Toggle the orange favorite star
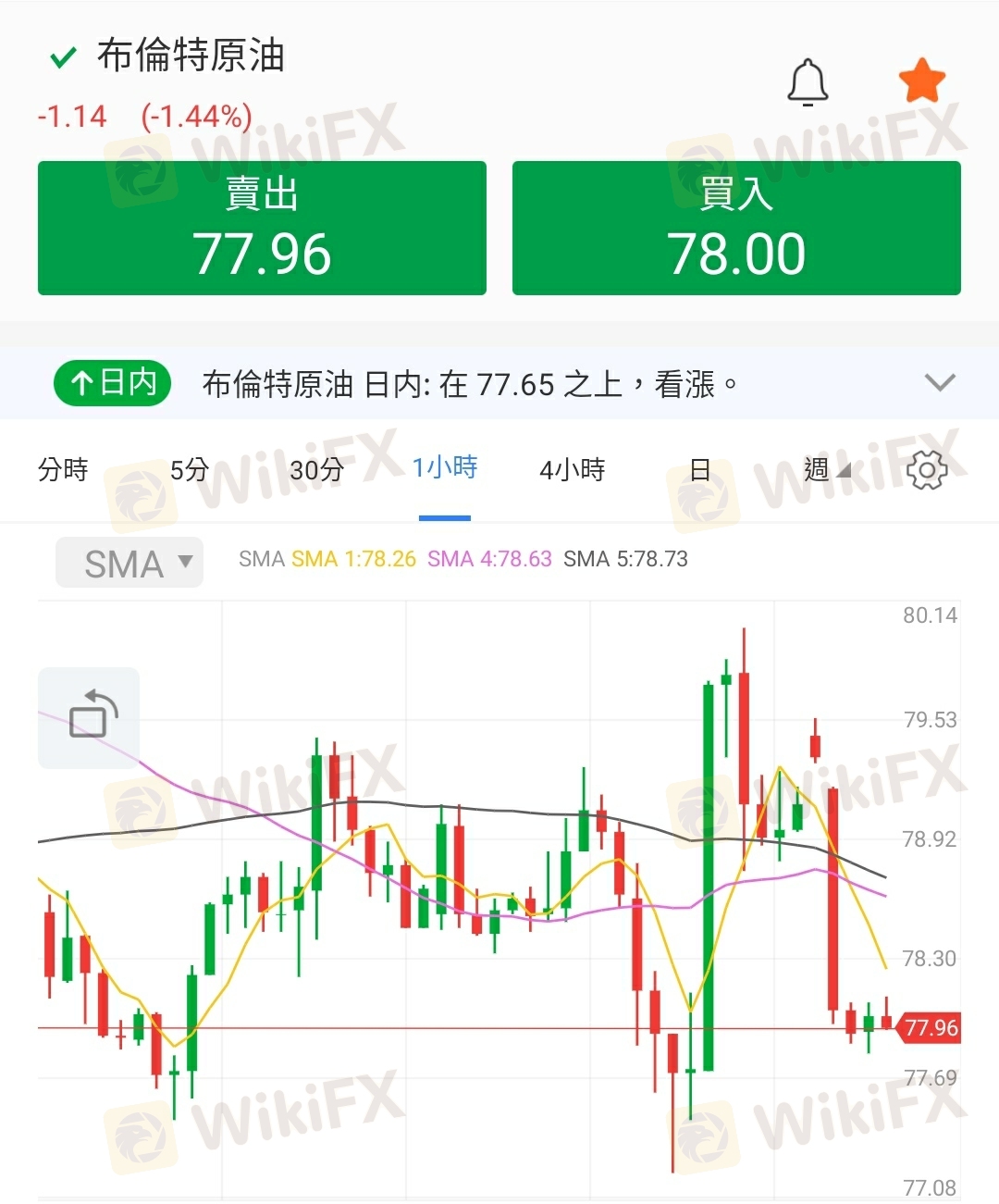Screen dimensions: 999x1204 [x=922, y=81]
